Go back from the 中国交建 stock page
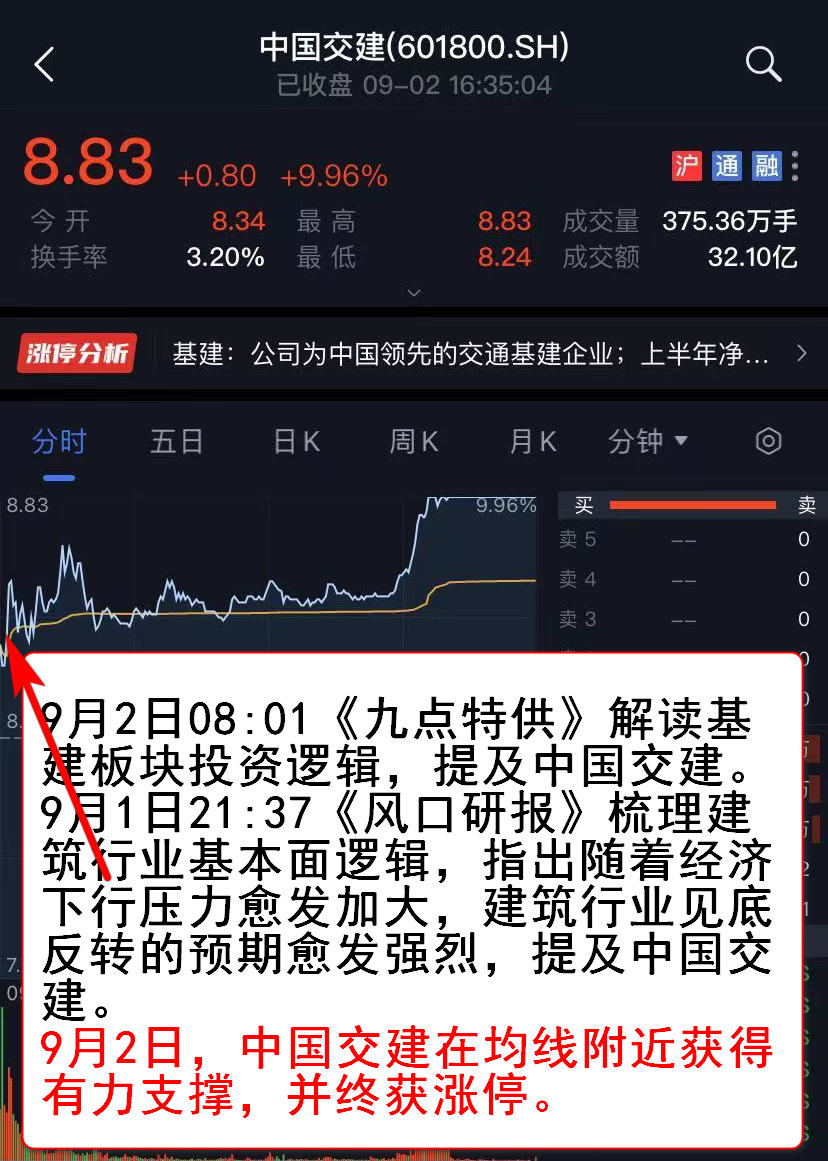This screenshot has height=1161, width=828. [44, 65]
